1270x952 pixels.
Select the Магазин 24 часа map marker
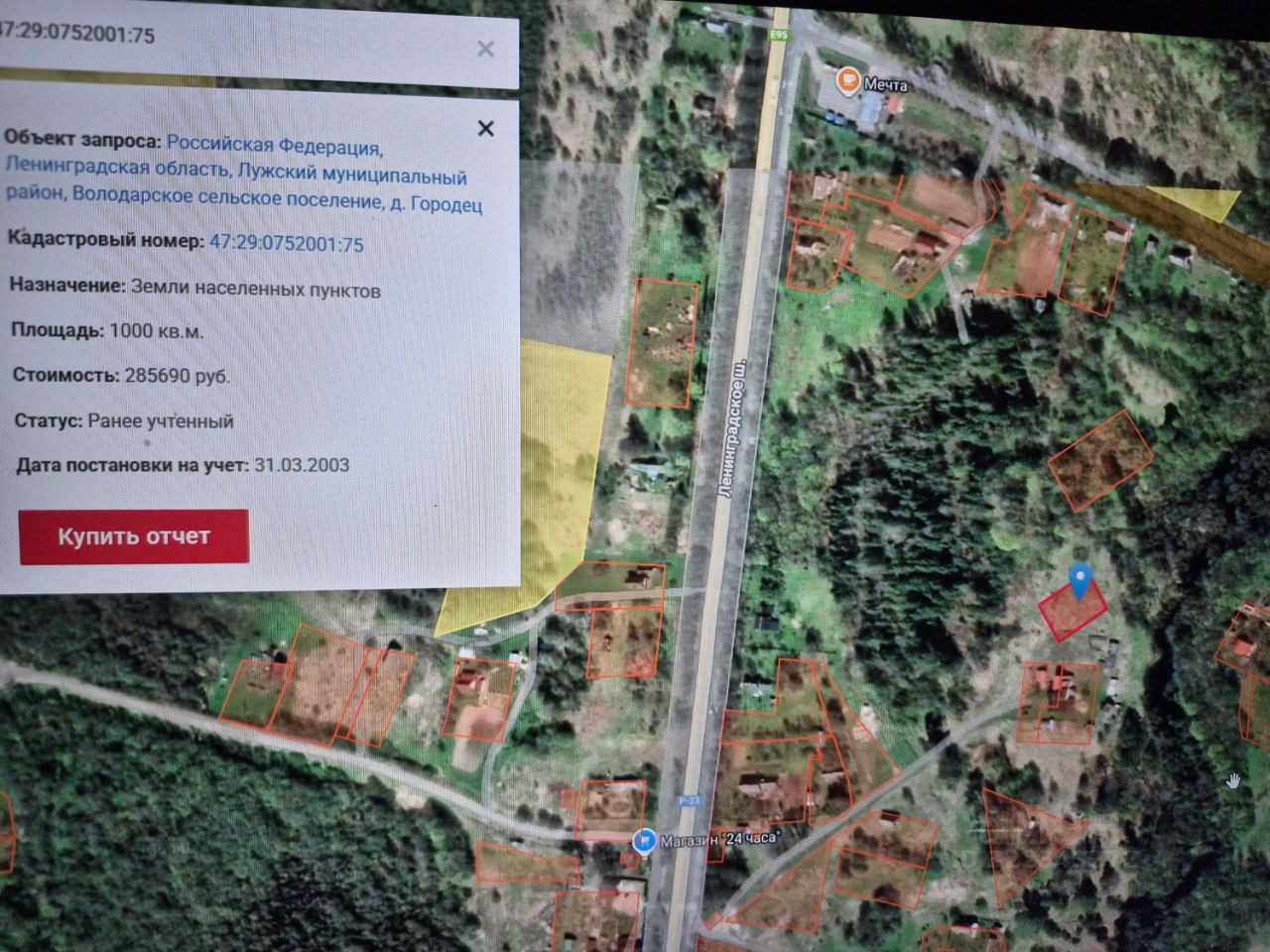point(644,841)
